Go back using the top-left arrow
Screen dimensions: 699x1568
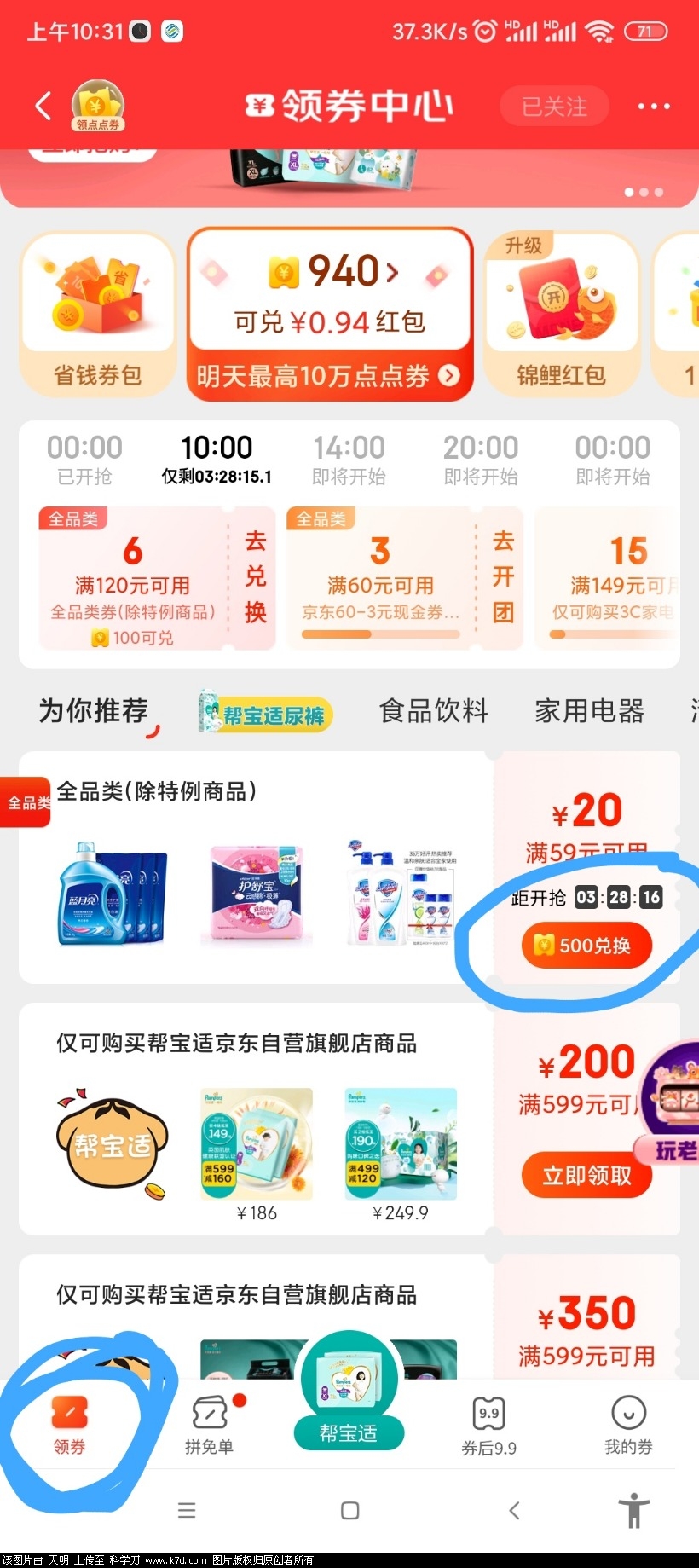pos(43,107)
